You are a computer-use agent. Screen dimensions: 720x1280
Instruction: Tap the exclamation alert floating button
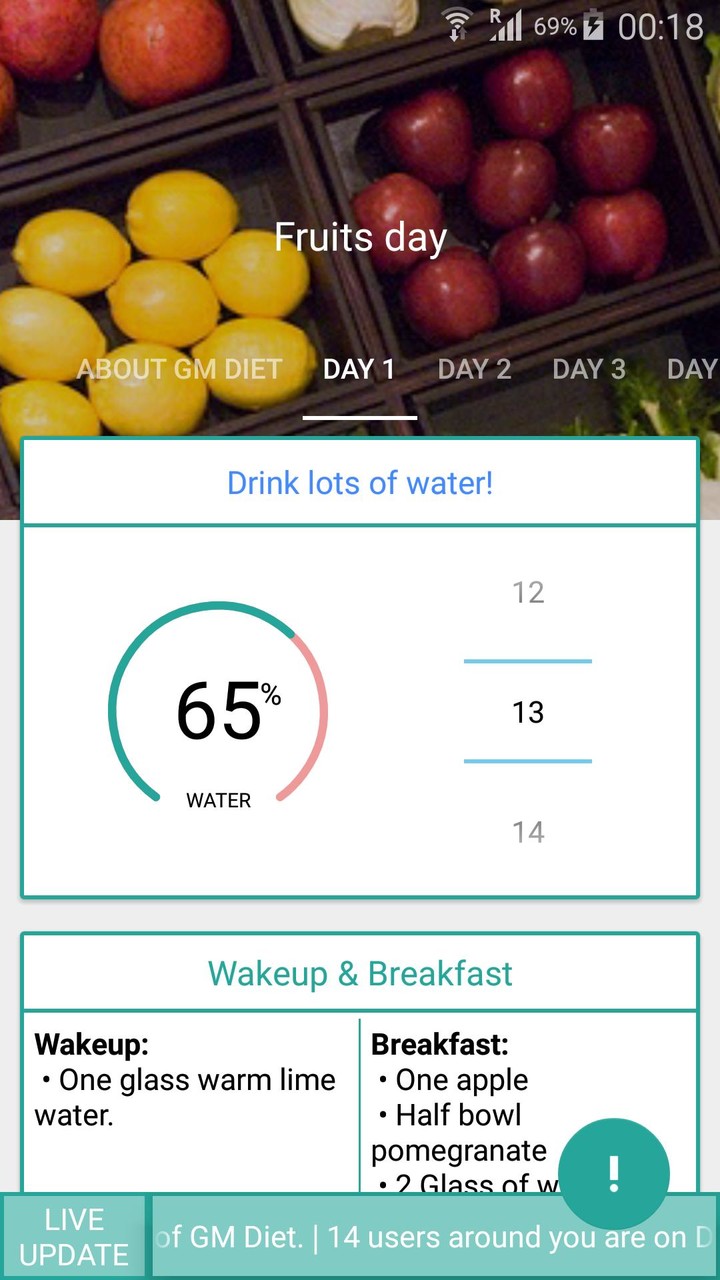point(613,1172)
